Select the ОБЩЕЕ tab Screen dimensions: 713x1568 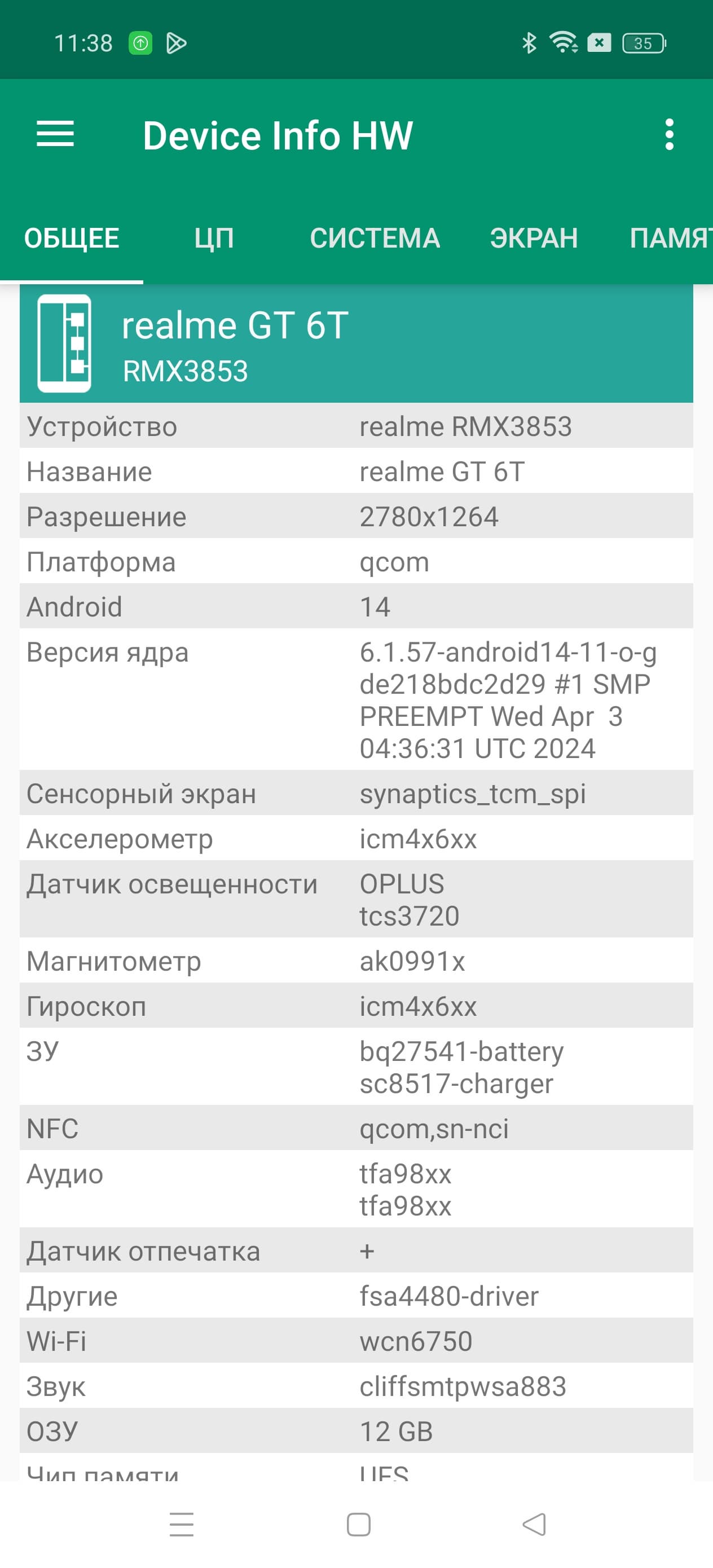click(x=72, y=238)
